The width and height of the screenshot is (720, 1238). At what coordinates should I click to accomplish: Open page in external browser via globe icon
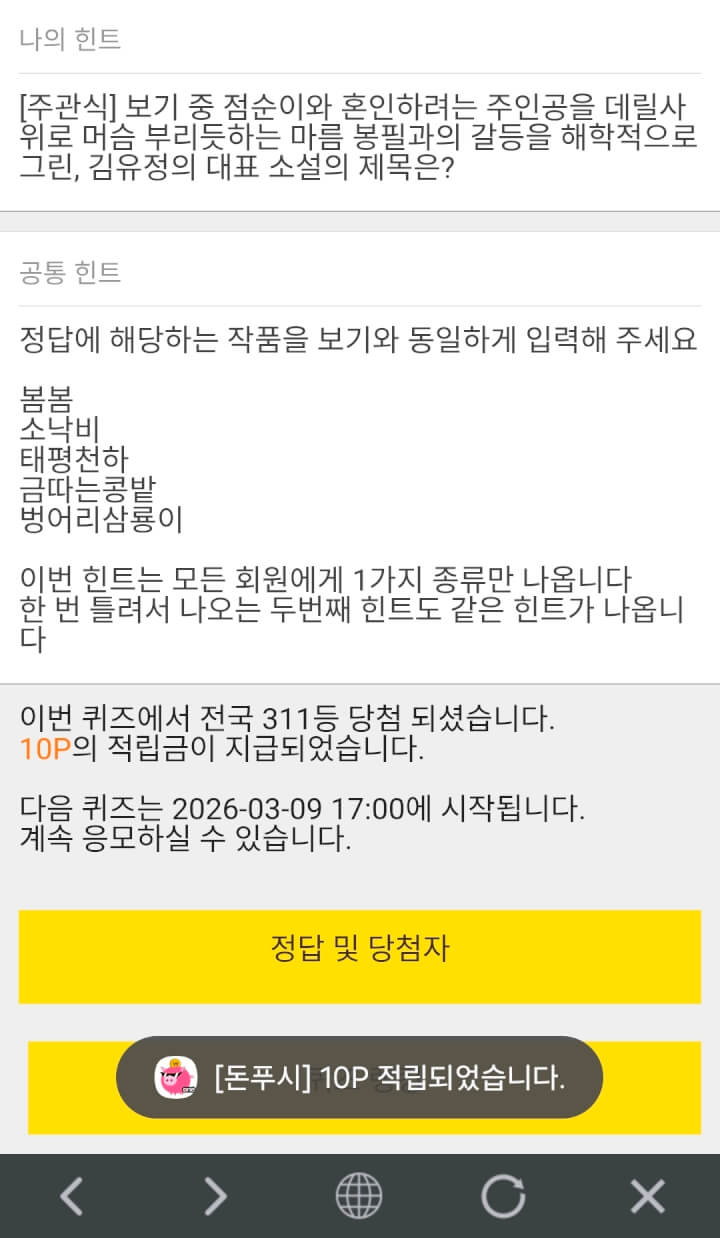[x=359, y=1196]
